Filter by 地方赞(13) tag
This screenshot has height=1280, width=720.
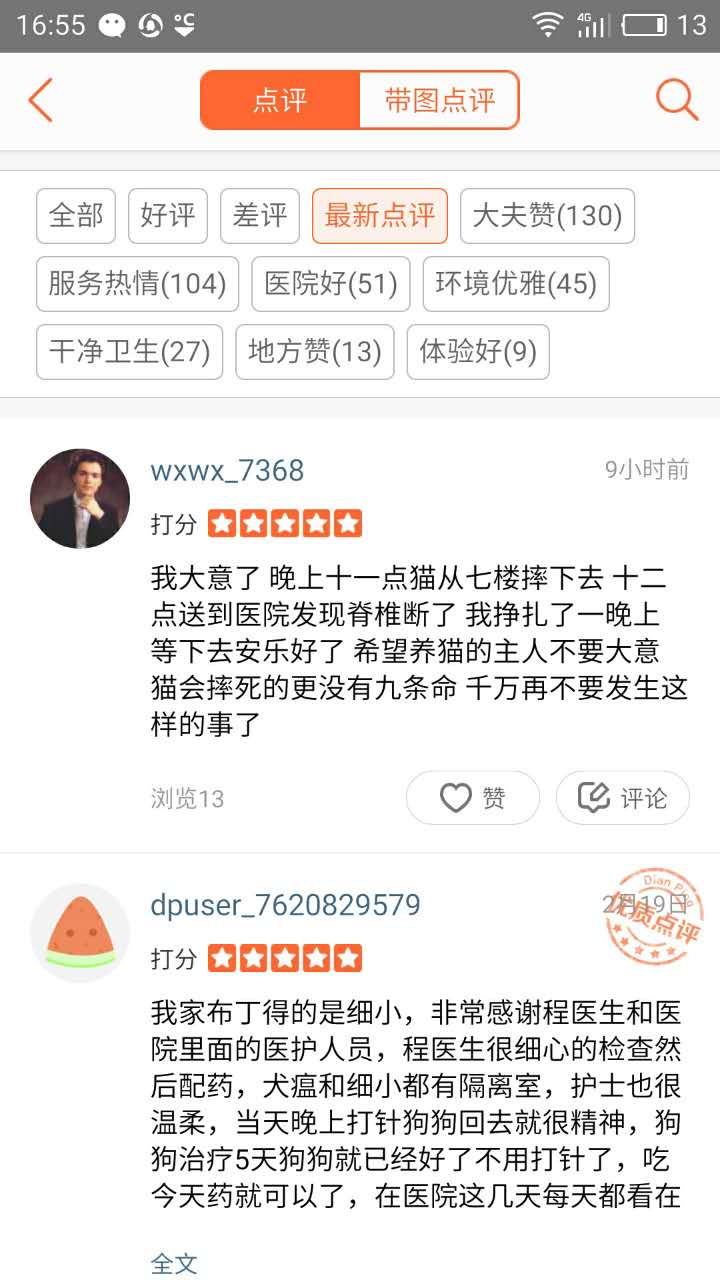[315, 352]
